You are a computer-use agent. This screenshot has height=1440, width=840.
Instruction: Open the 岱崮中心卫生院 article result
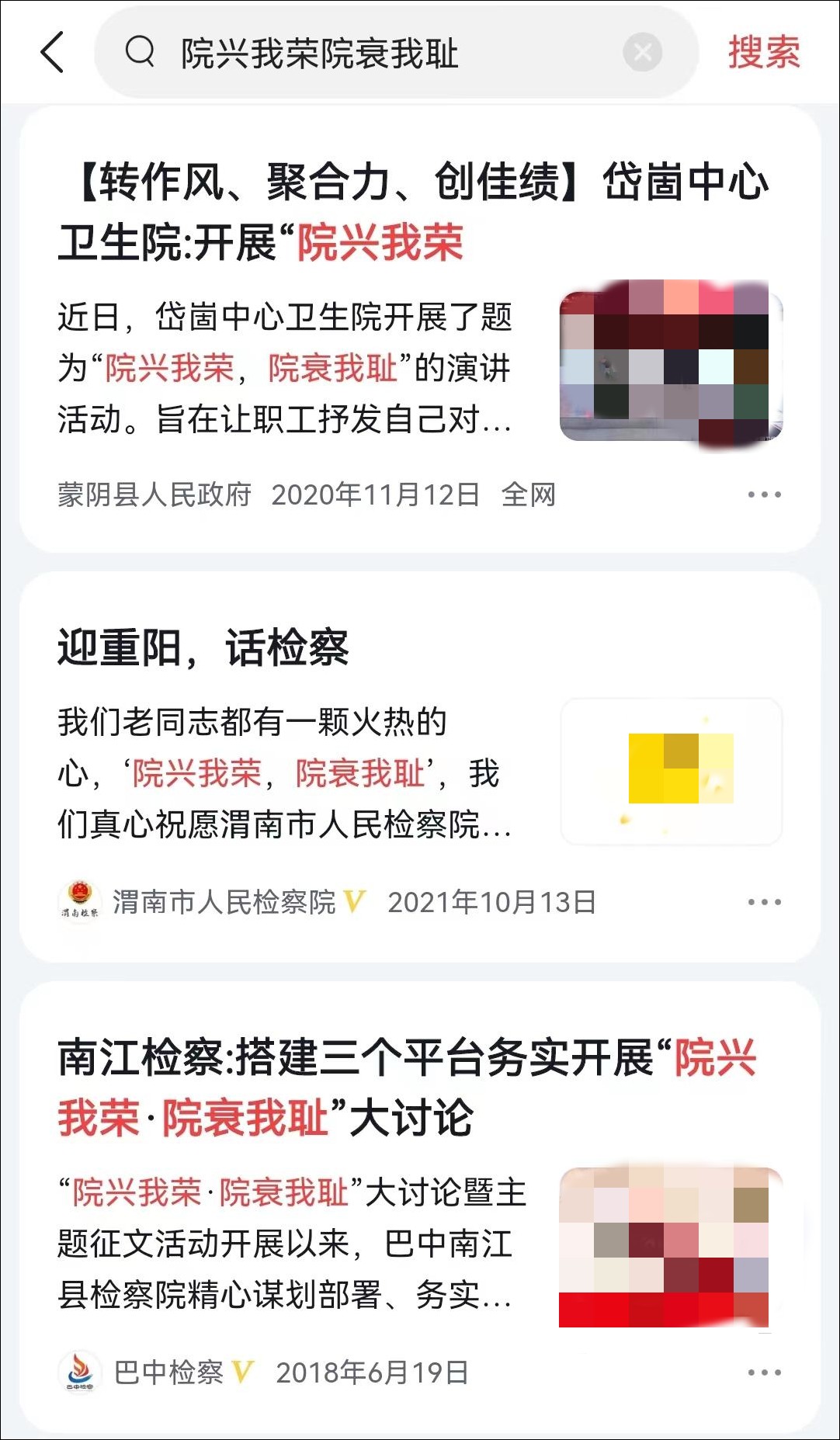tap(411, 211)
